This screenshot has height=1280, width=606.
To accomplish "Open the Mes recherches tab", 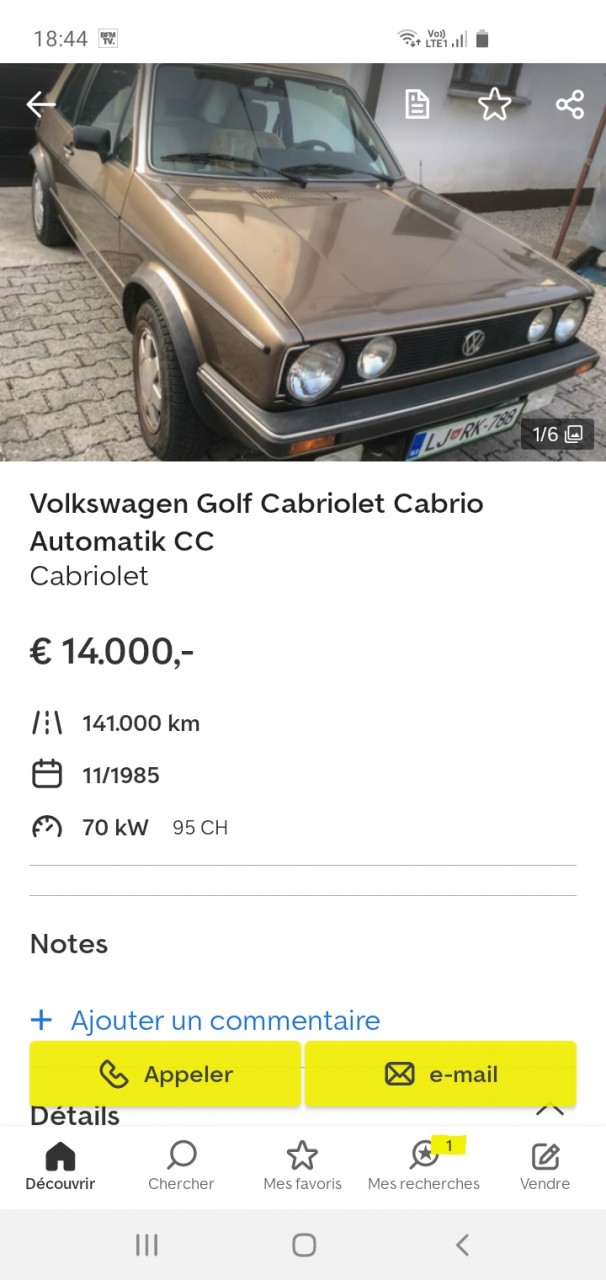I will coord(424,1167).
